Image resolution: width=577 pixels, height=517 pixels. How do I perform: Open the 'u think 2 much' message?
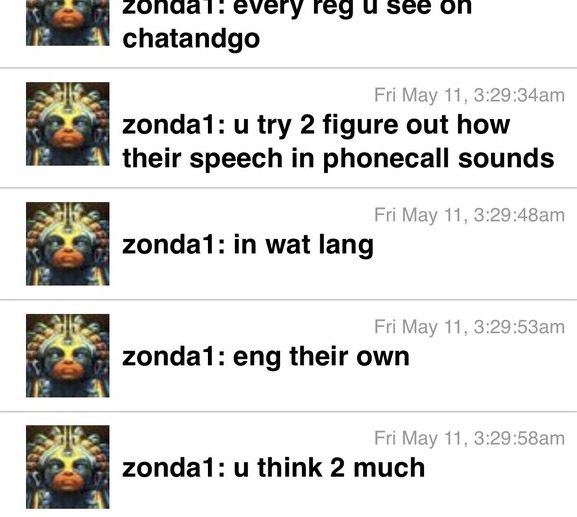[288, 465]
